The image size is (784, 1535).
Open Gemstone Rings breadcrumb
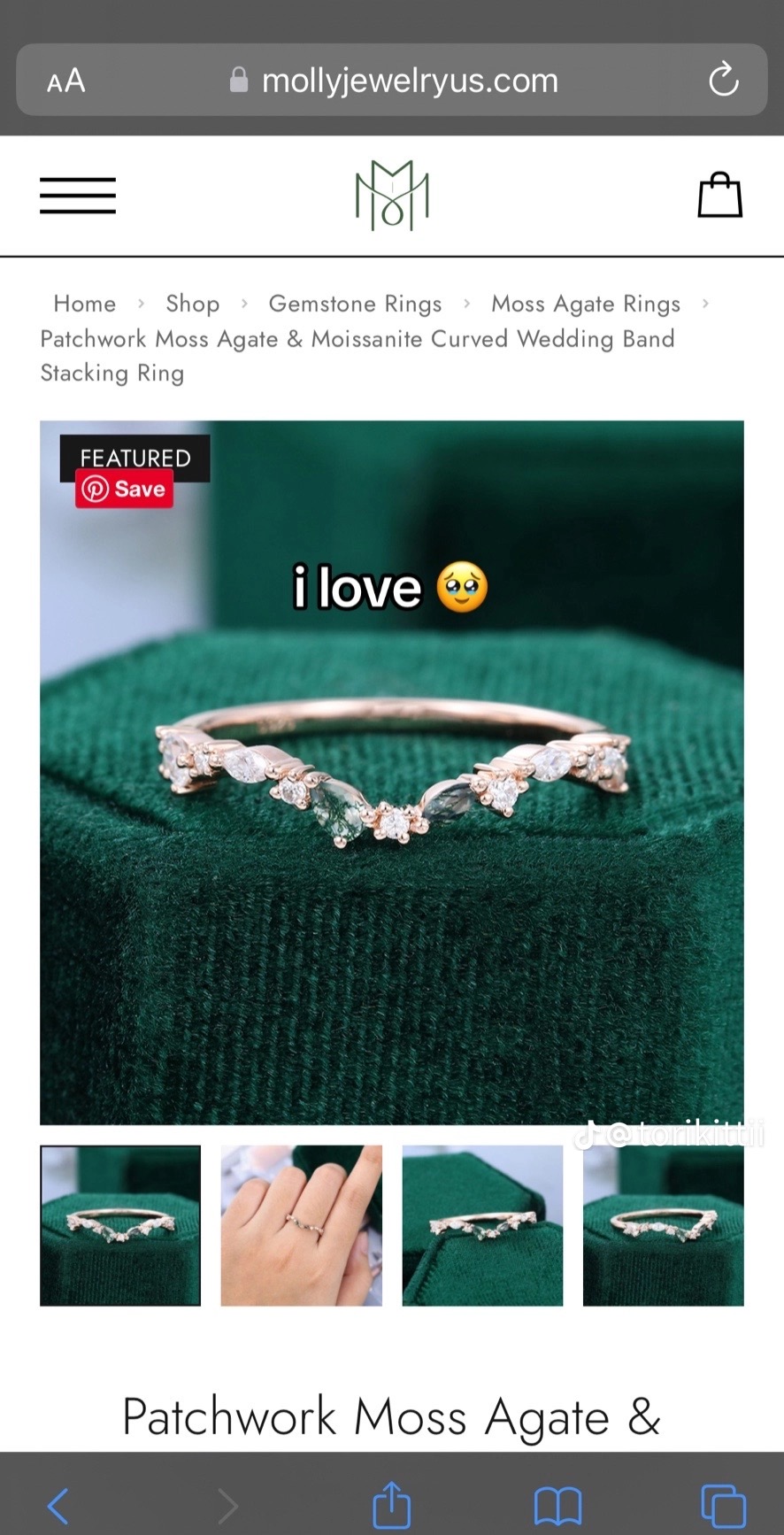pos(355,304)
